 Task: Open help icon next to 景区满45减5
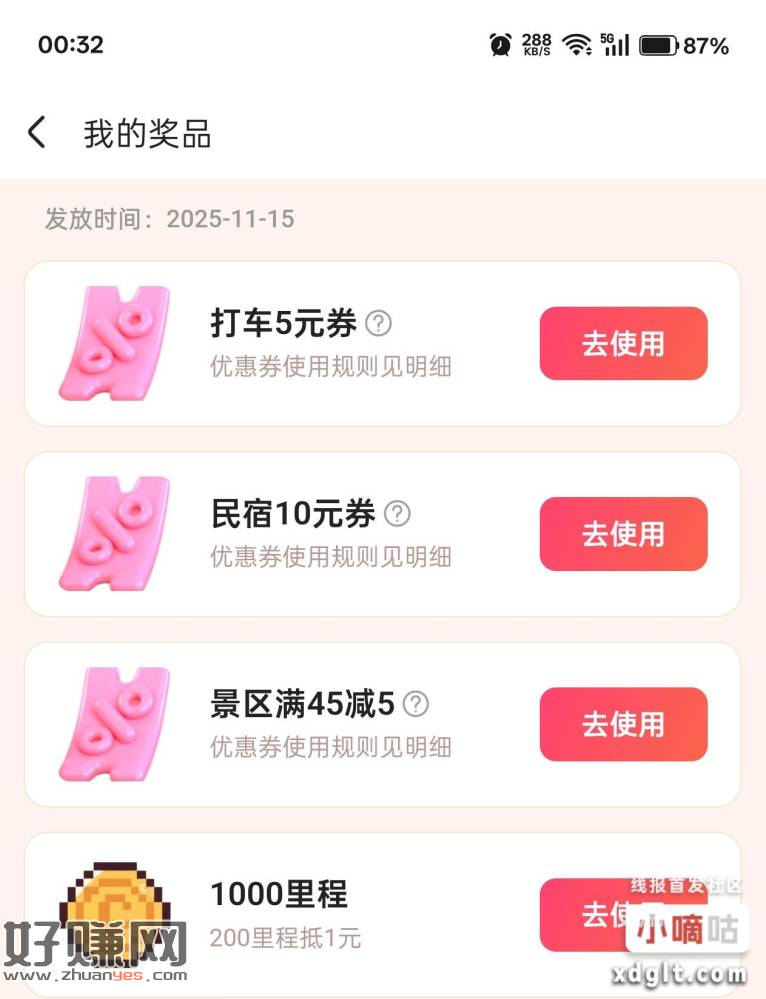pyautogui.click(x=415, y=704)
